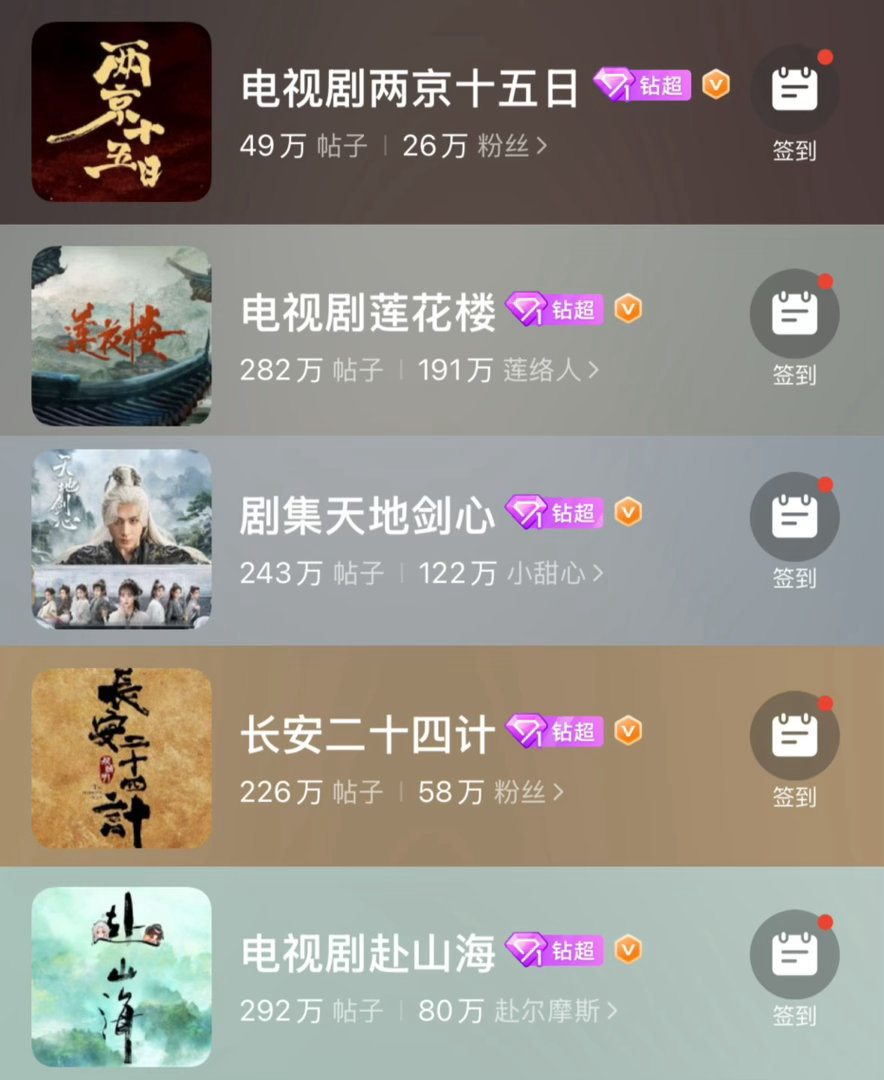Viewport: 884px width, 1080px height.
Task: Tap the orange V verified icon for 电视剧赴山海
Action: [628, 952]
